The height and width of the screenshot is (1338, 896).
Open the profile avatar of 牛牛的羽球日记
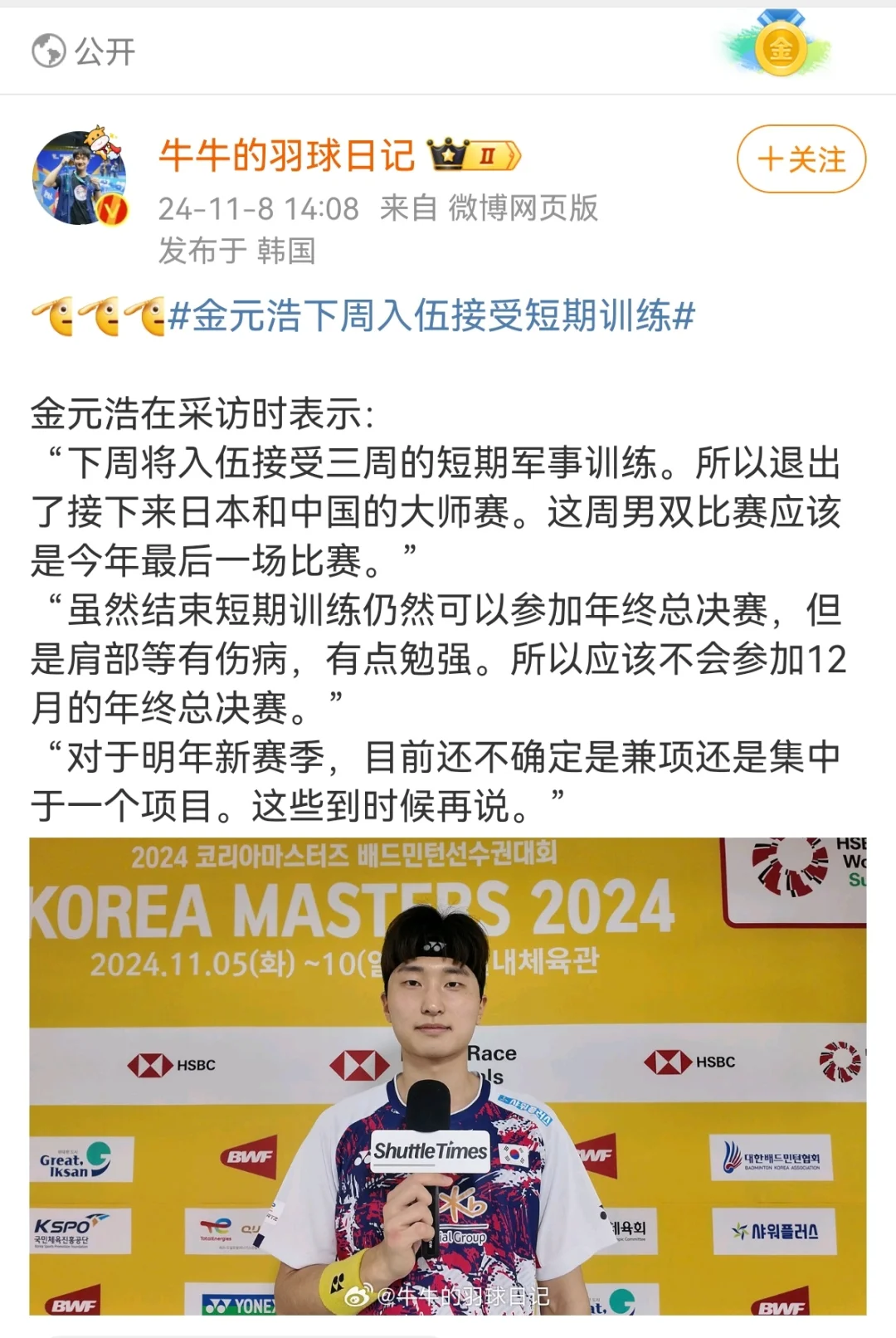(x=80, y=178)
